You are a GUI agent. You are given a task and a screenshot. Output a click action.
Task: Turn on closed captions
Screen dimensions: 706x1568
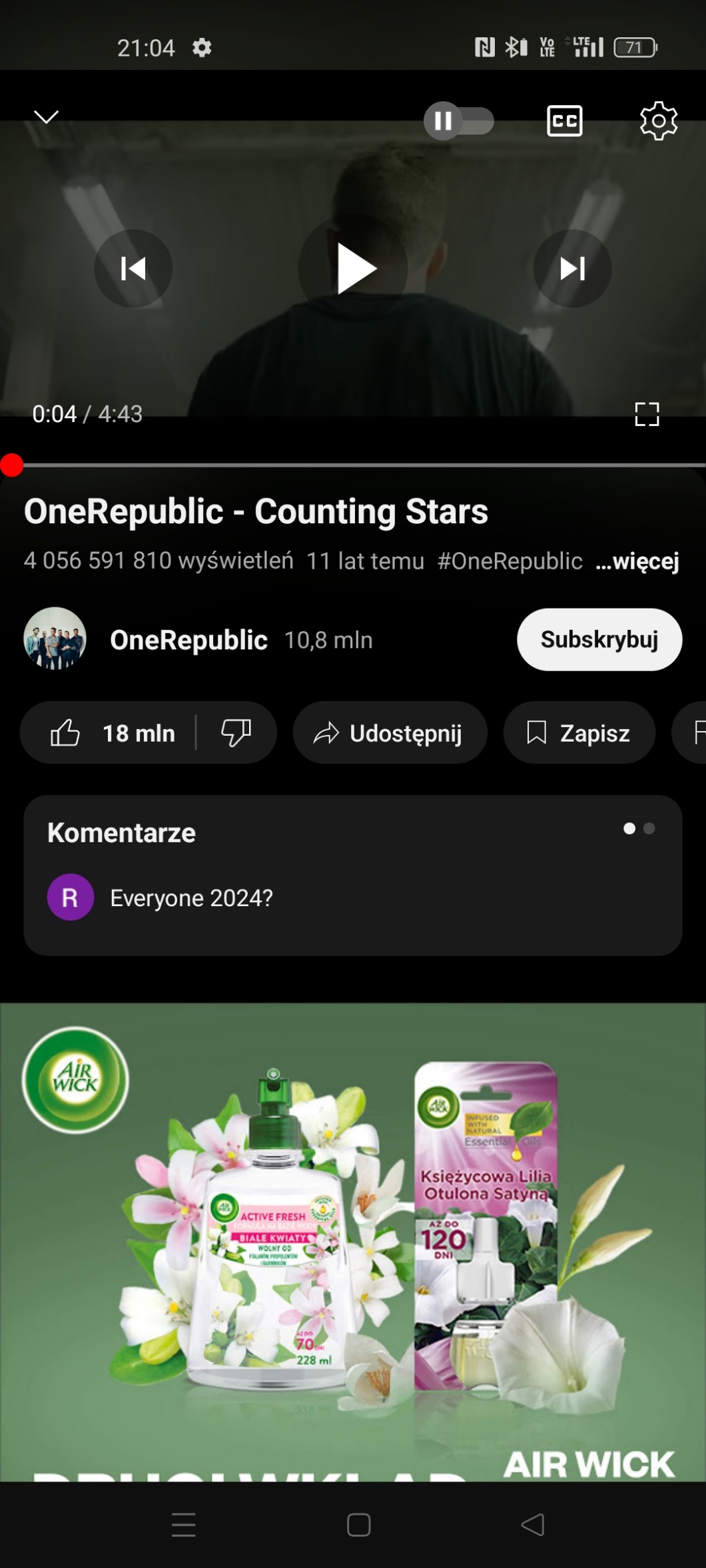564,121
